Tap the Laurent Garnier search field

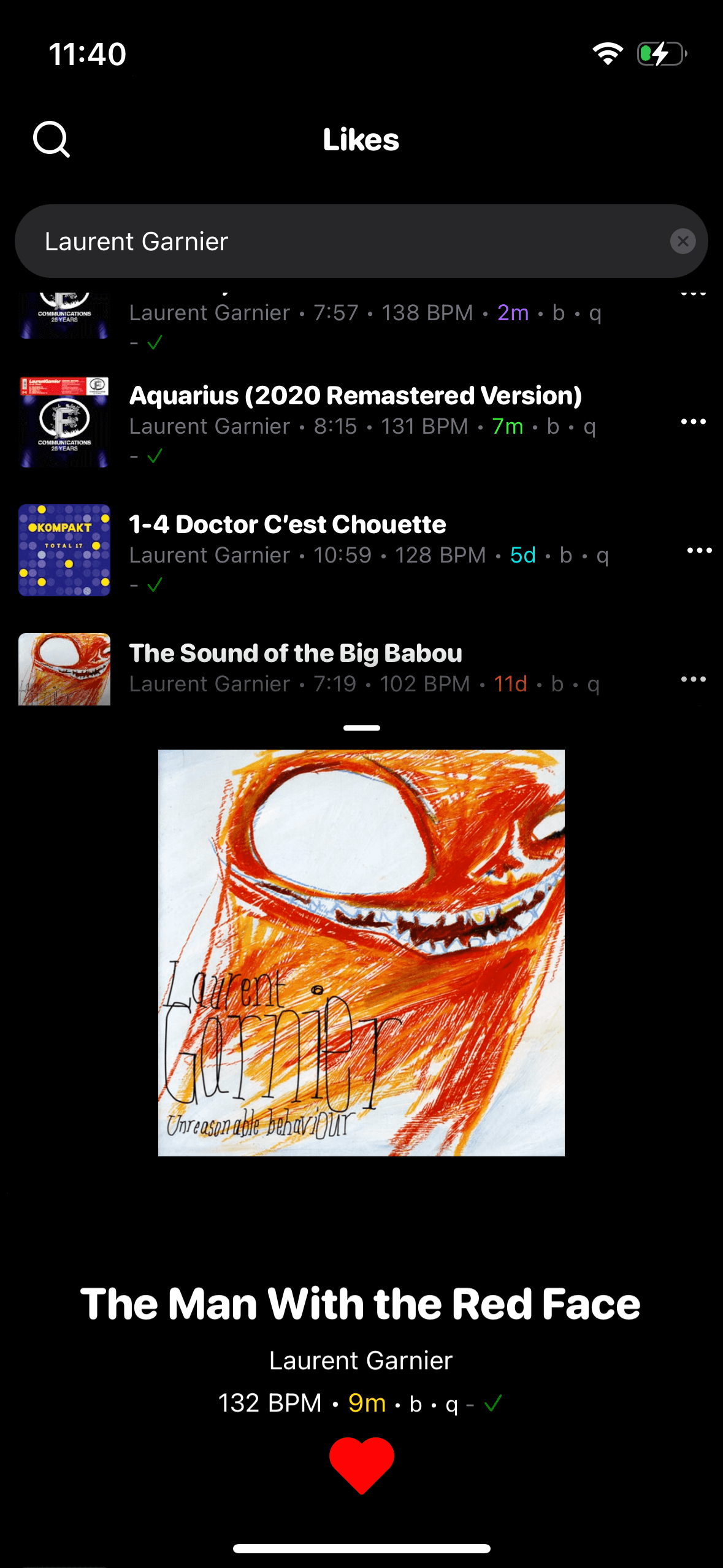coord(343,241)
